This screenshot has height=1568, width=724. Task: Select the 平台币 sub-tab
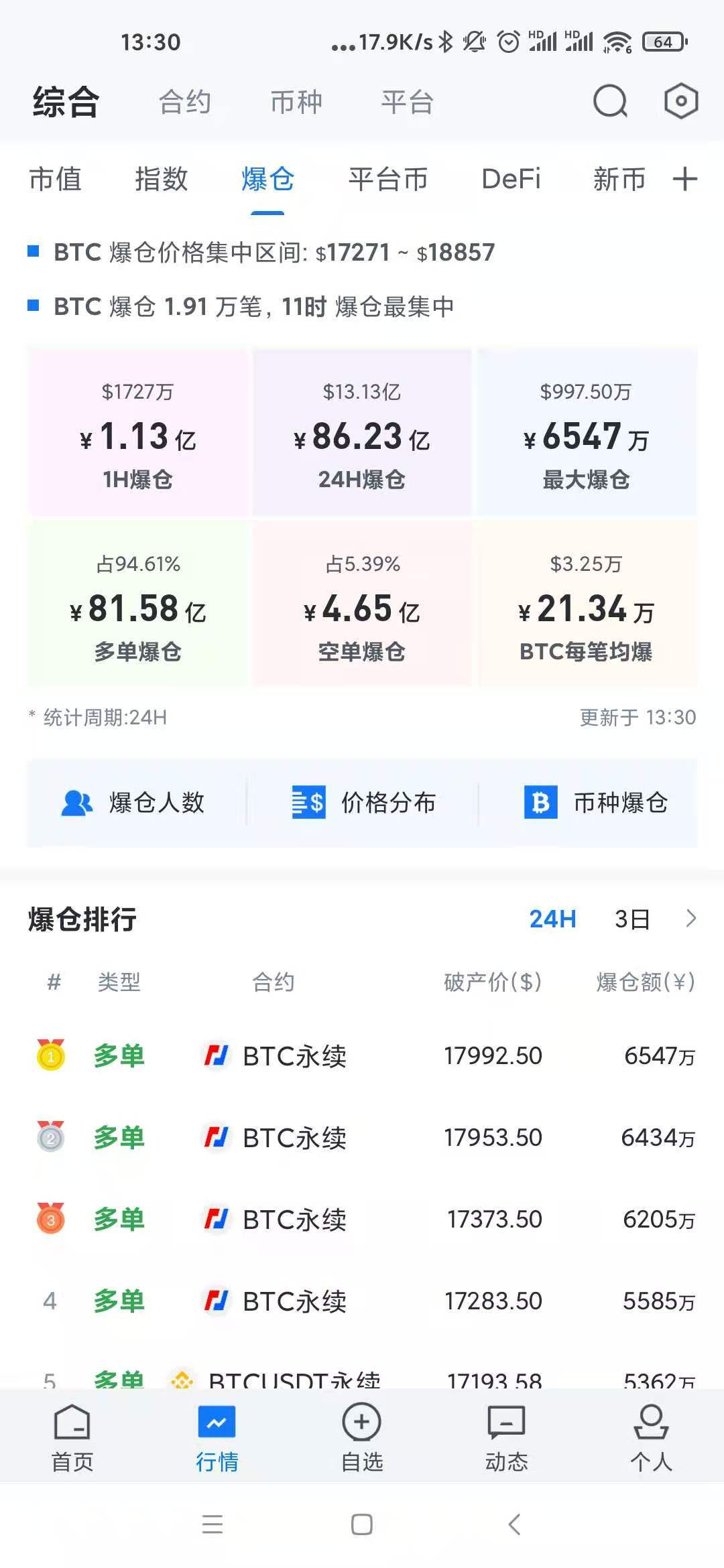[387, 180]
